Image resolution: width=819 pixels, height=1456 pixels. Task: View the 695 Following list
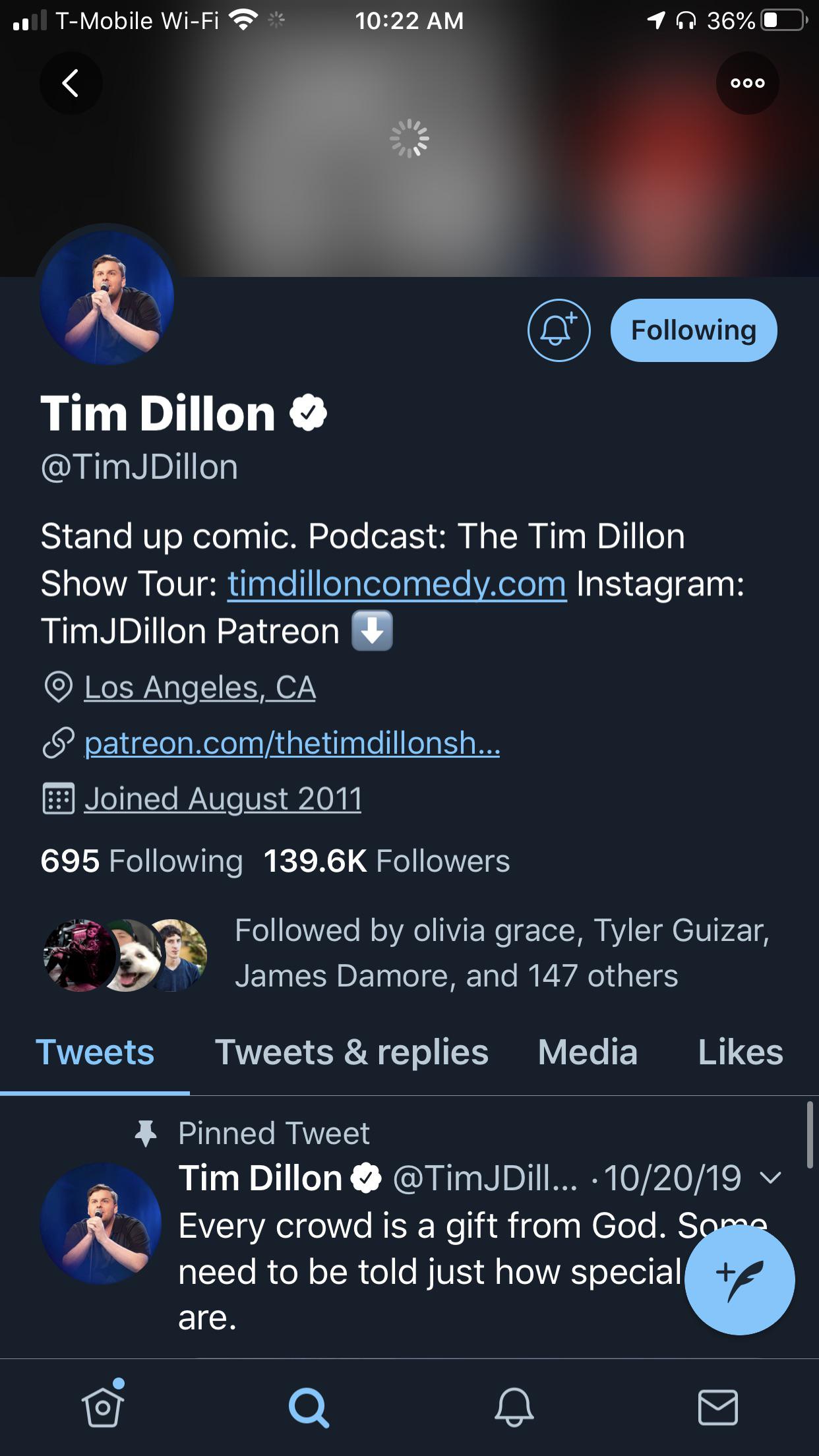(142, 861)
